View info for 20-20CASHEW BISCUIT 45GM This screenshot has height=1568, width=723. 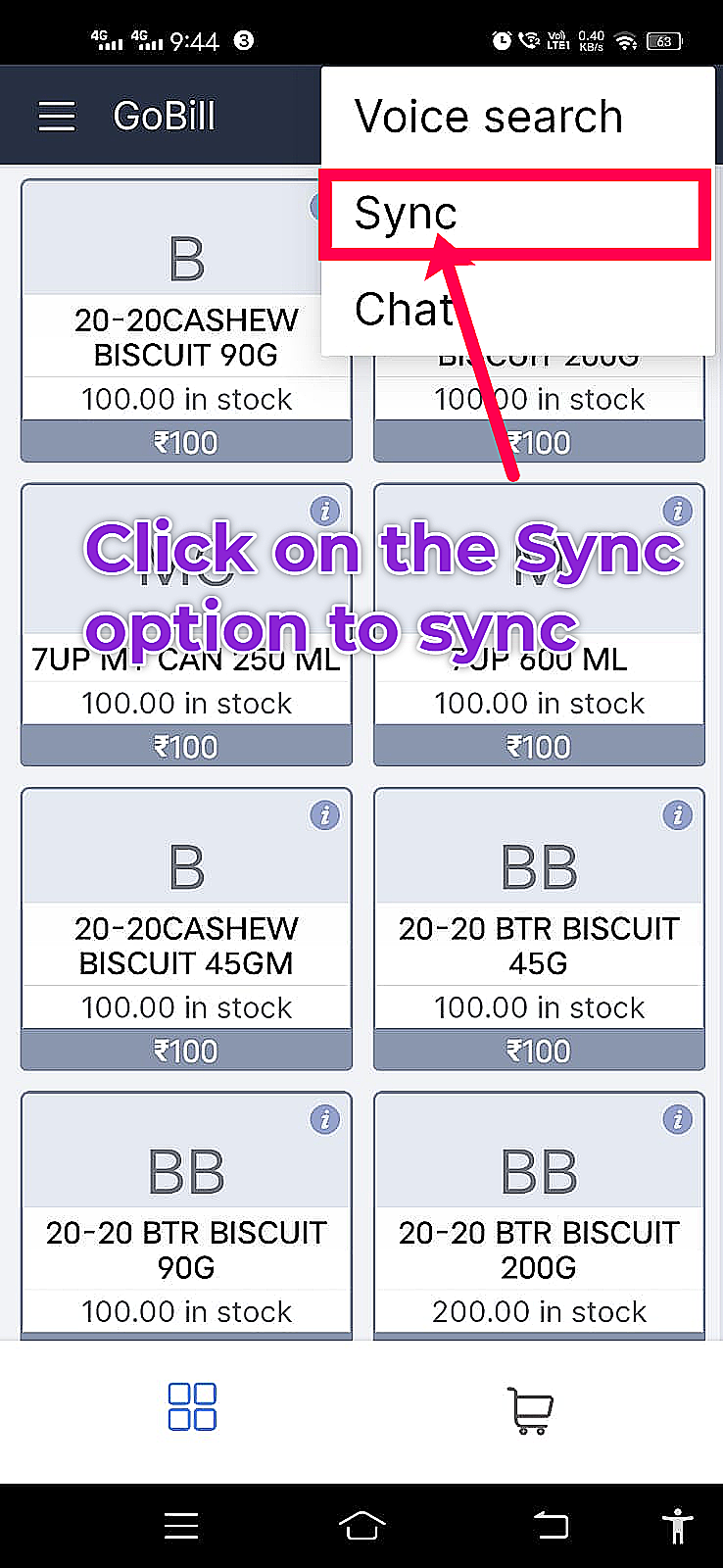click(324, 815)
